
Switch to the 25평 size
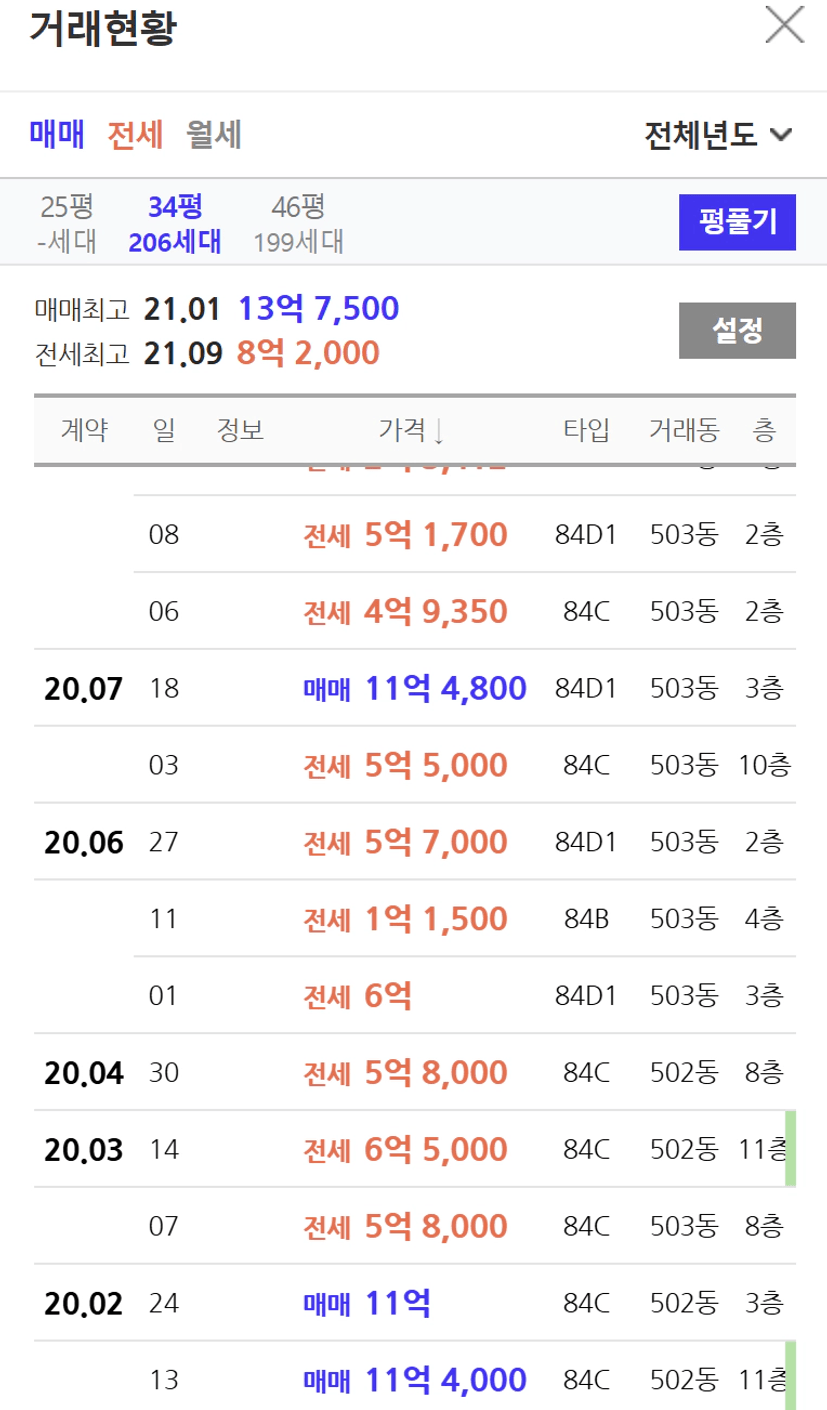[x=67, y=223]
